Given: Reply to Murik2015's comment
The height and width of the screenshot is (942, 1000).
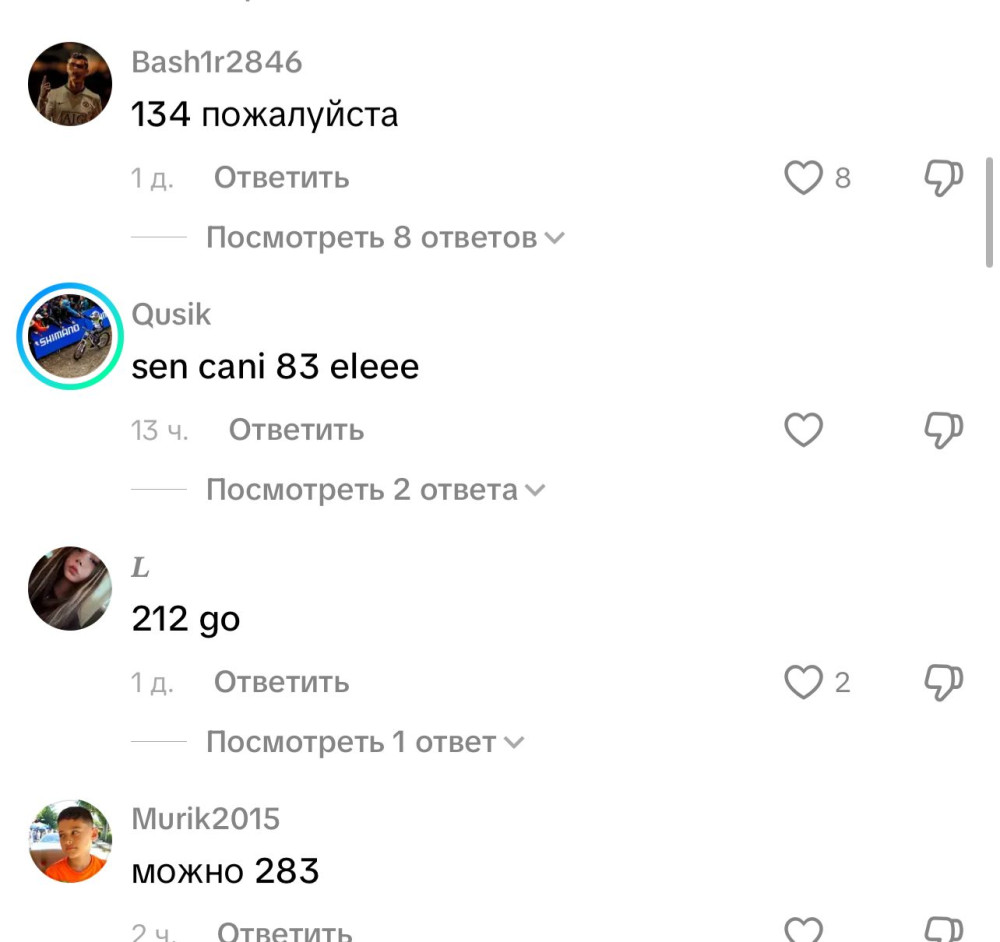Looking at the screenshot, I should (284, 932).
